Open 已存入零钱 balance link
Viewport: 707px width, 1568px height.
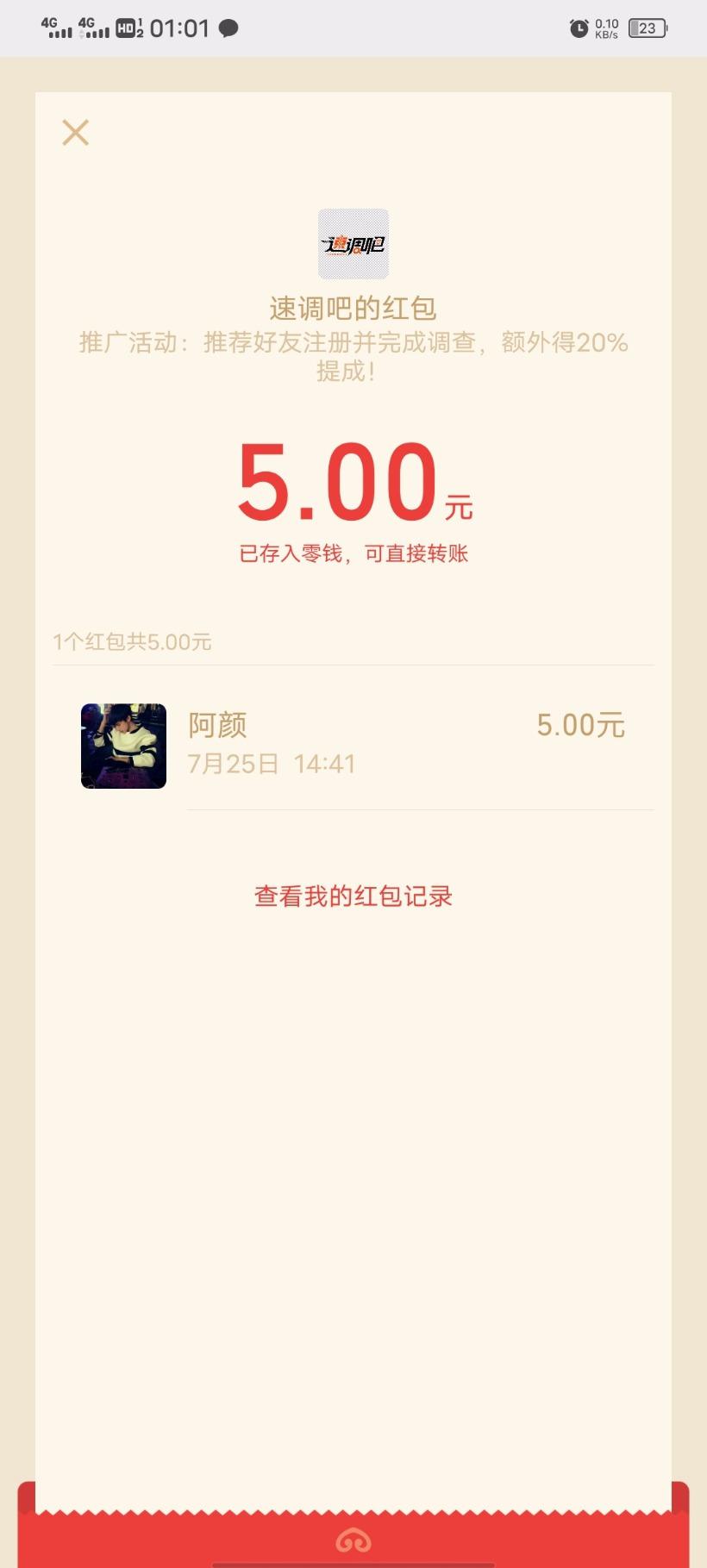point(353,553)
